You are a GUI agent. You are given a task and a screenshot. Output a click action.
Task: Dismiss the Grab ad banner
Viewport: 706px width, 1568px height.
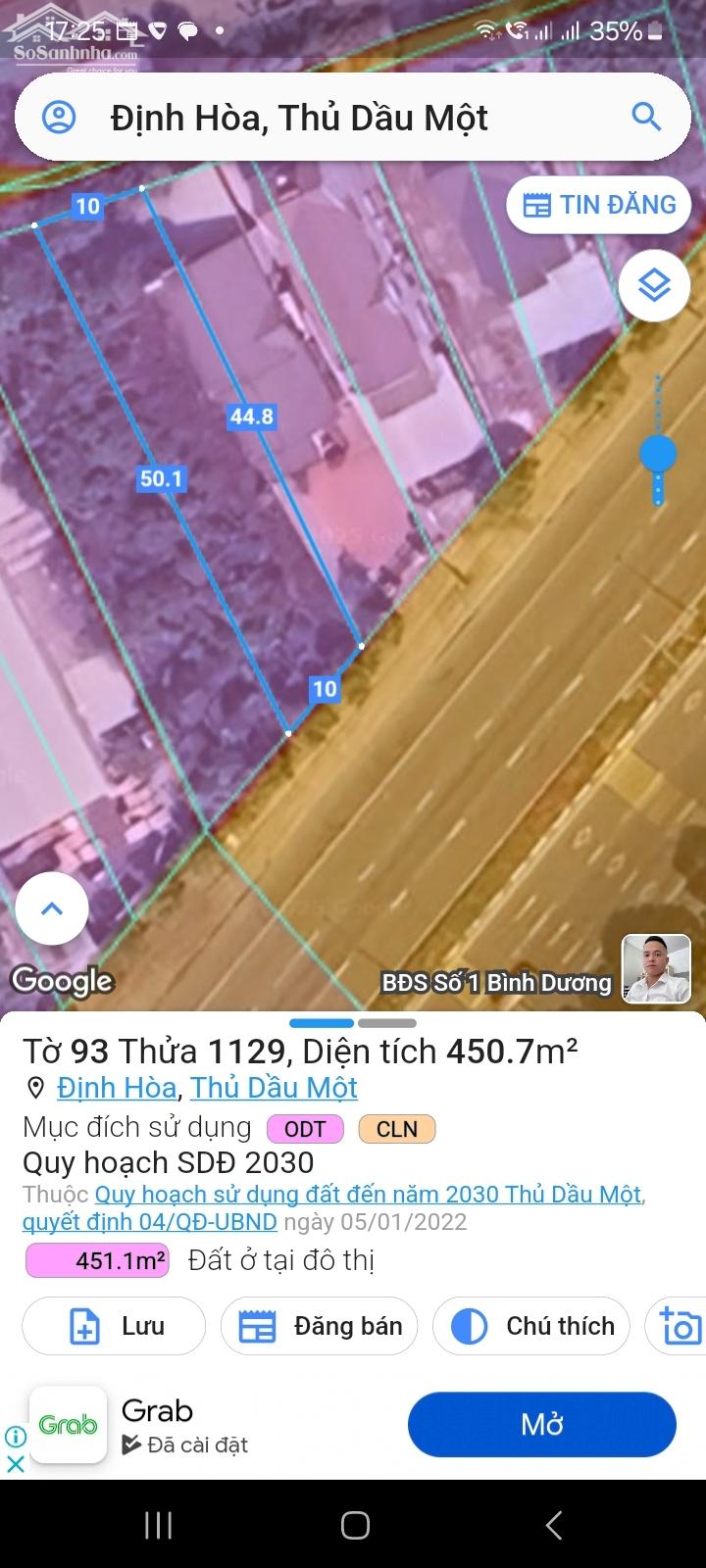pyautogui.click(x=16, y=1464)
